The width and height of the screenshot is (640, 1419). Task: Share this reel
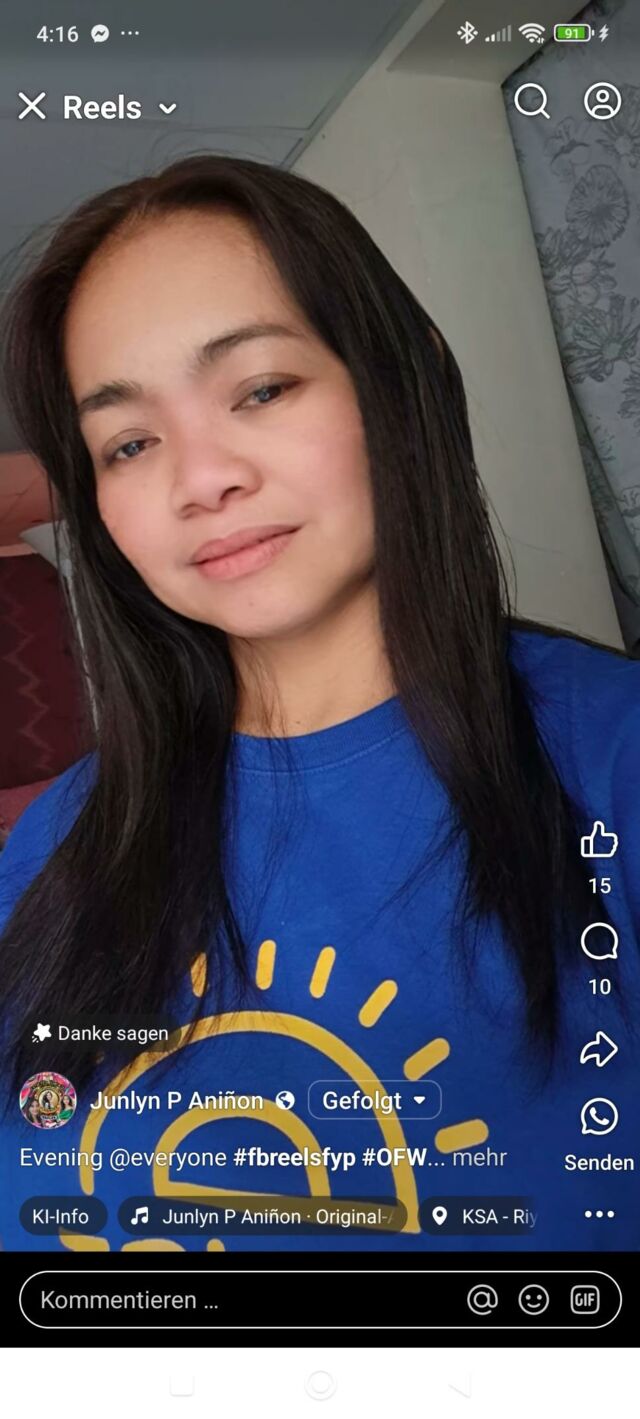tap(599, 1049)
